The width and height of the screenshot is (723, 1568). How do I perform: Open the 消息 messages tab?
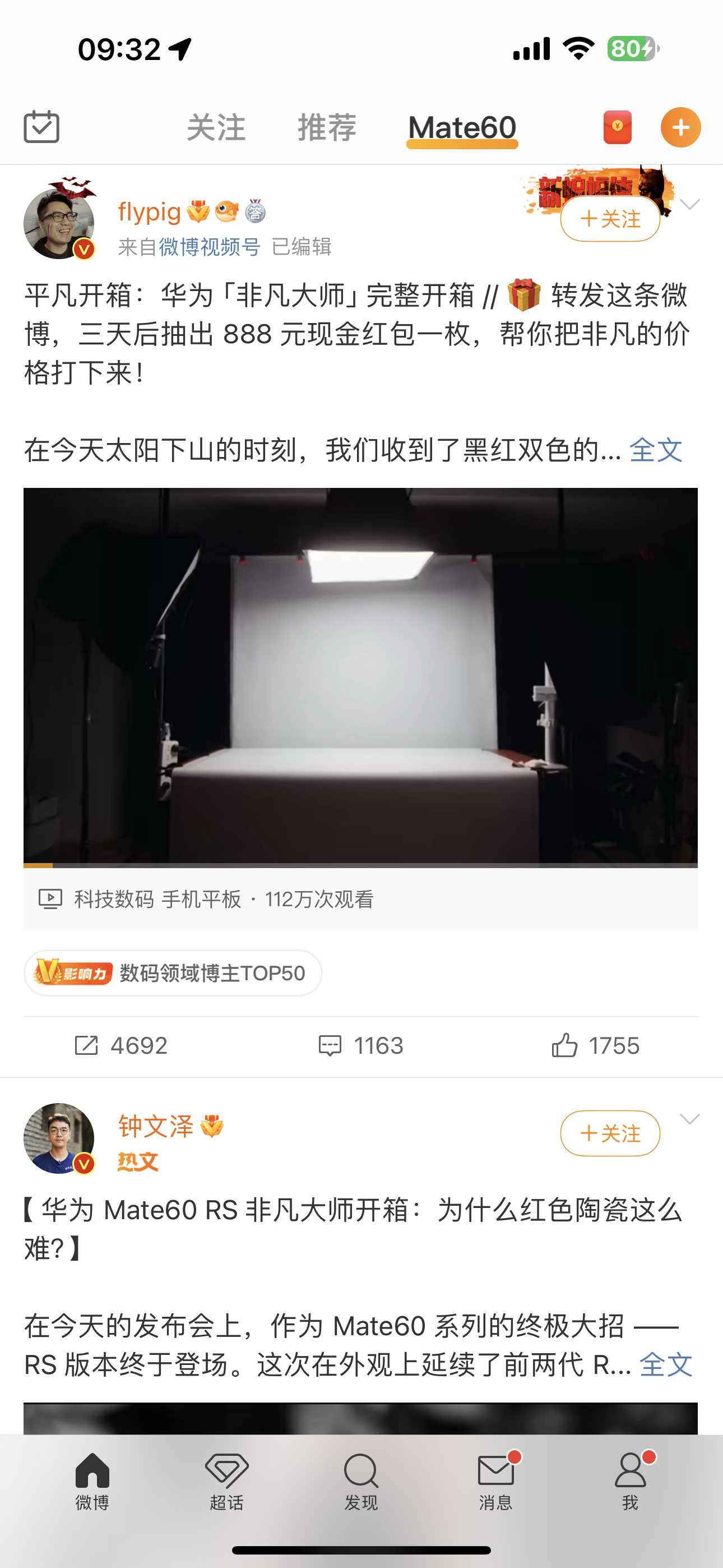[x=495, y=1481]
